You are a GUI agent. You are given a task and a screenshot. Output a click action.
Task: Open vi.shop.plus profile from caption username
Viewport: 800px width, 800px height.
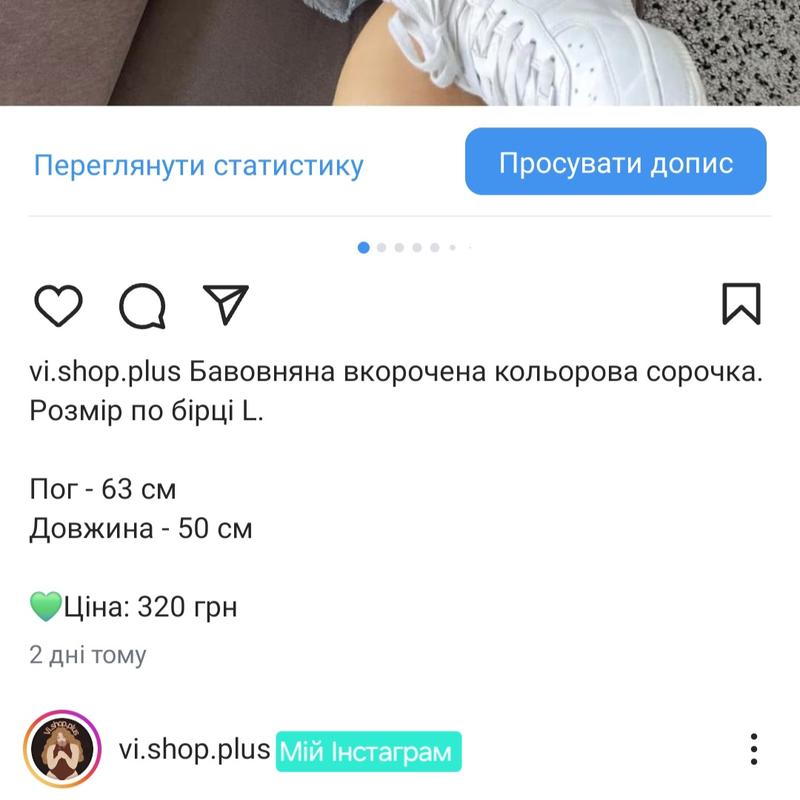click(104, 372)
